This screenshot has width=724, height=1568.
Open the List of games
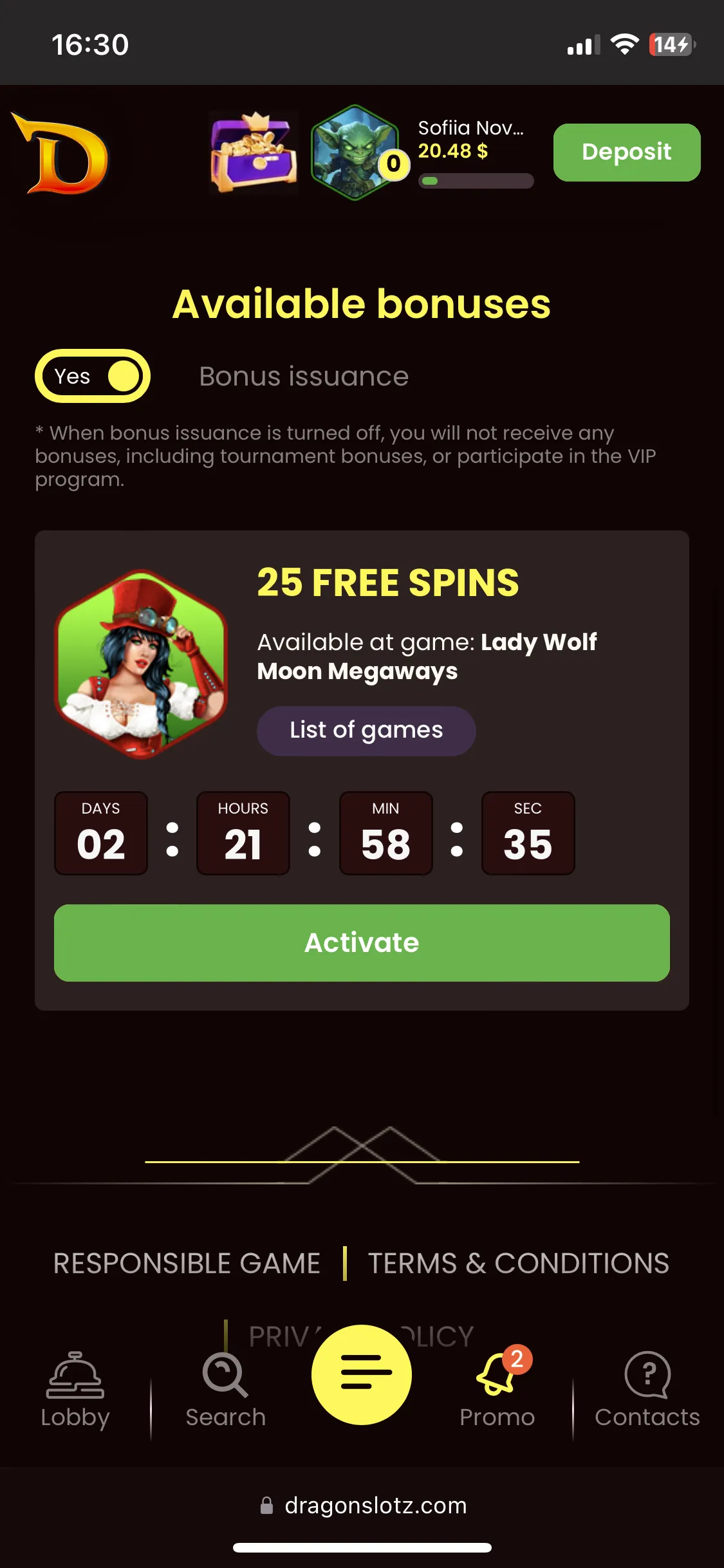point(366,731)
